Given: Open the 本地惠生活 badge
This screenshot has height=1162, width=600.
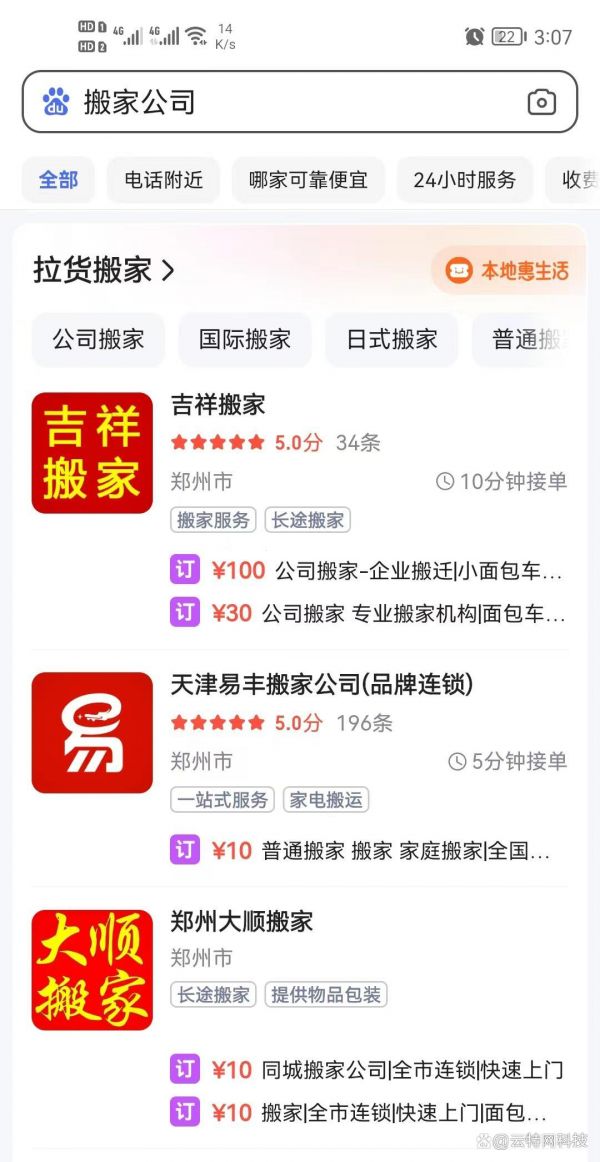Looking at the screenshot, I should (508, 271).
